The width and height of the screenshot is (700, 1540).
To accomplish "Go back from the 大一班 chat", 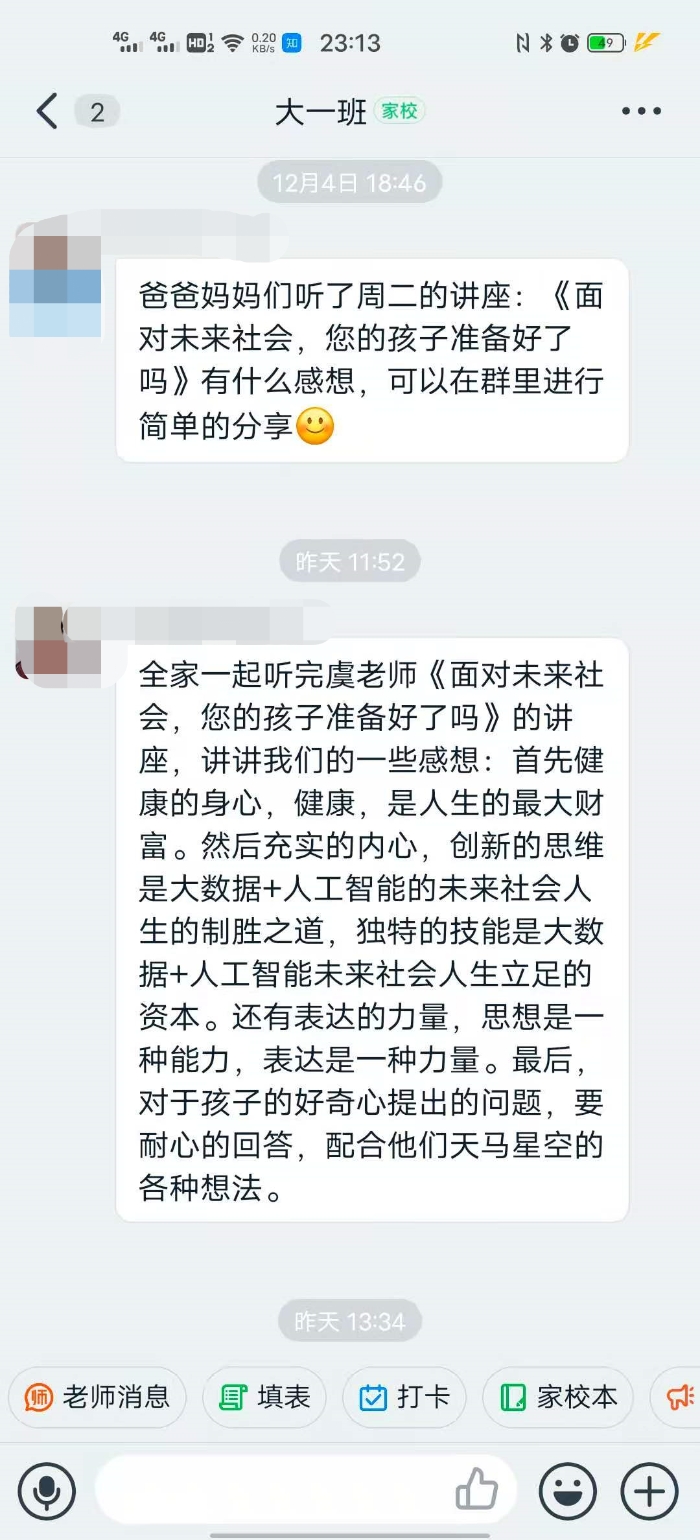I will pyautogui.click(x=47, y=111).
